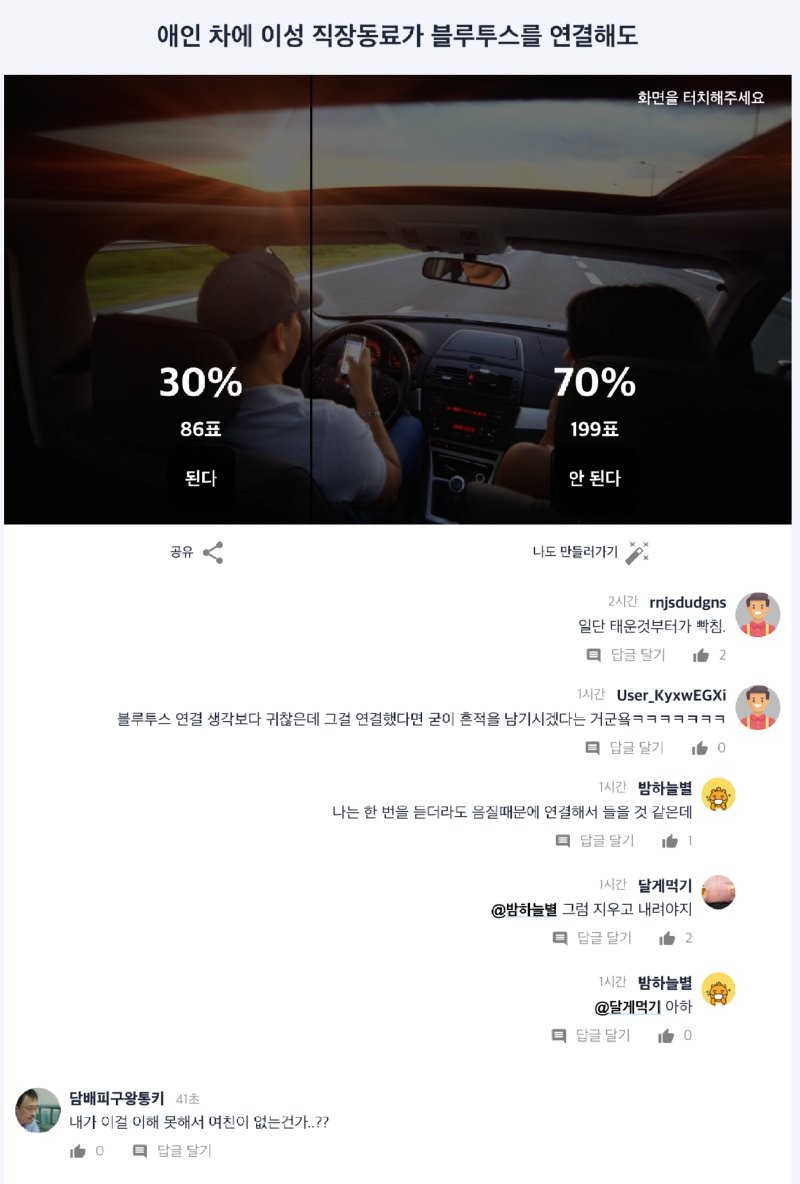
Task: Like 밤하늘별's sound quality comment
Action: click(670, 841)
